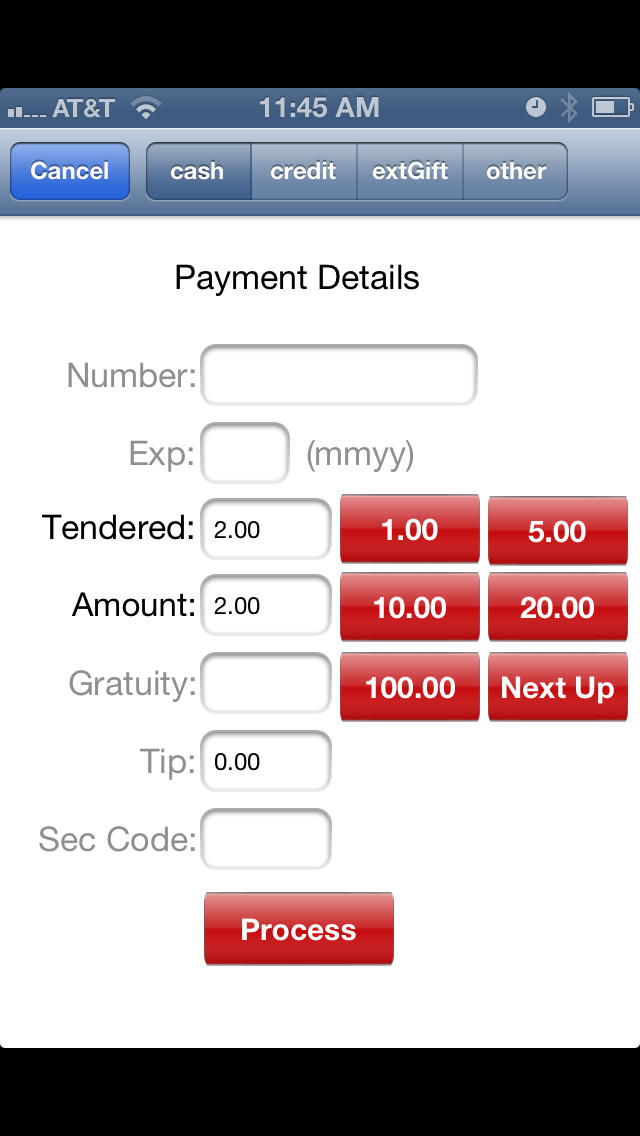Process the payment

click(x=299, y=929)
